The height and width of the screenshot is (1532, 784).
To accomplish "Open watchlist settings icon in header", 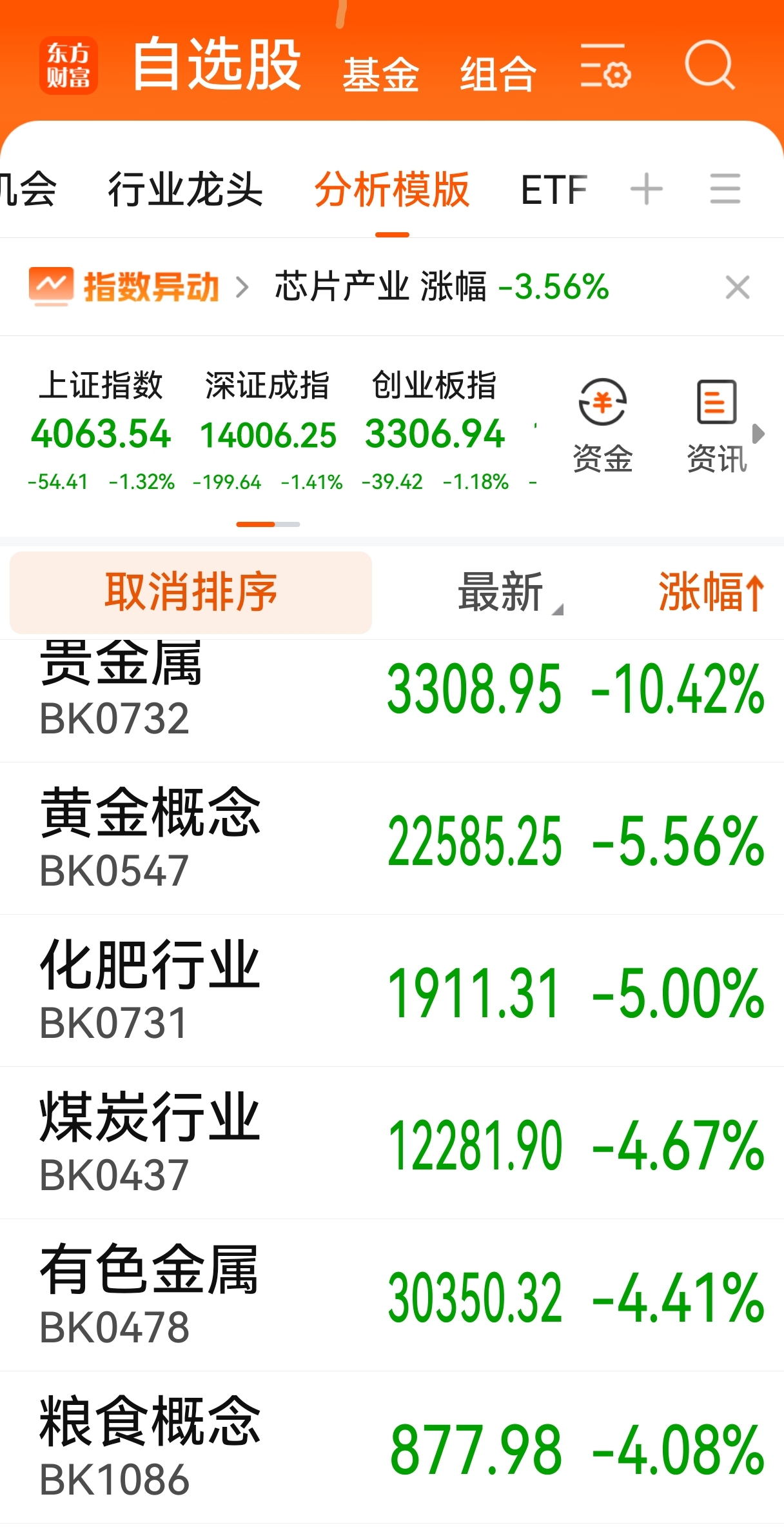I will pos(605,66).
